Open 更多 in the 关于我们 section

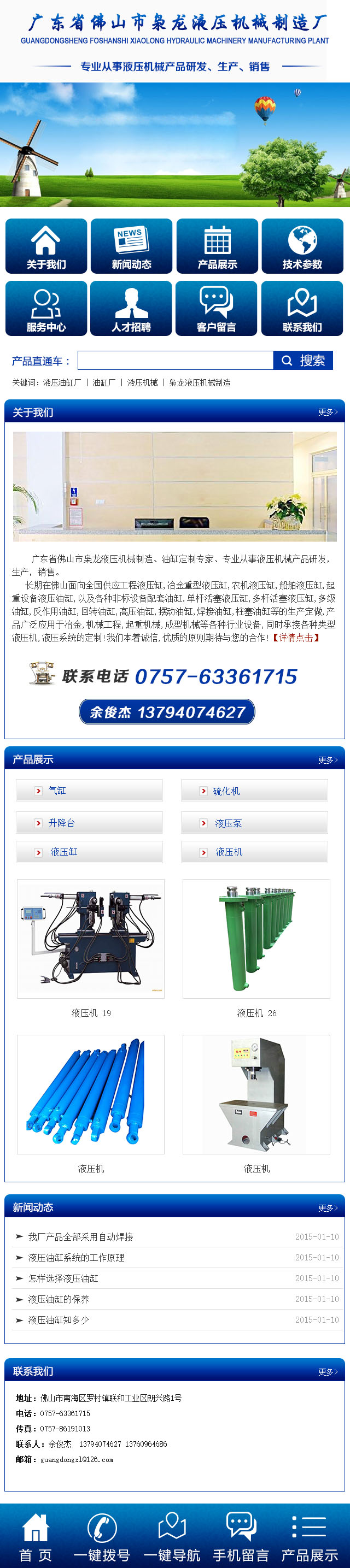point(328,412)
